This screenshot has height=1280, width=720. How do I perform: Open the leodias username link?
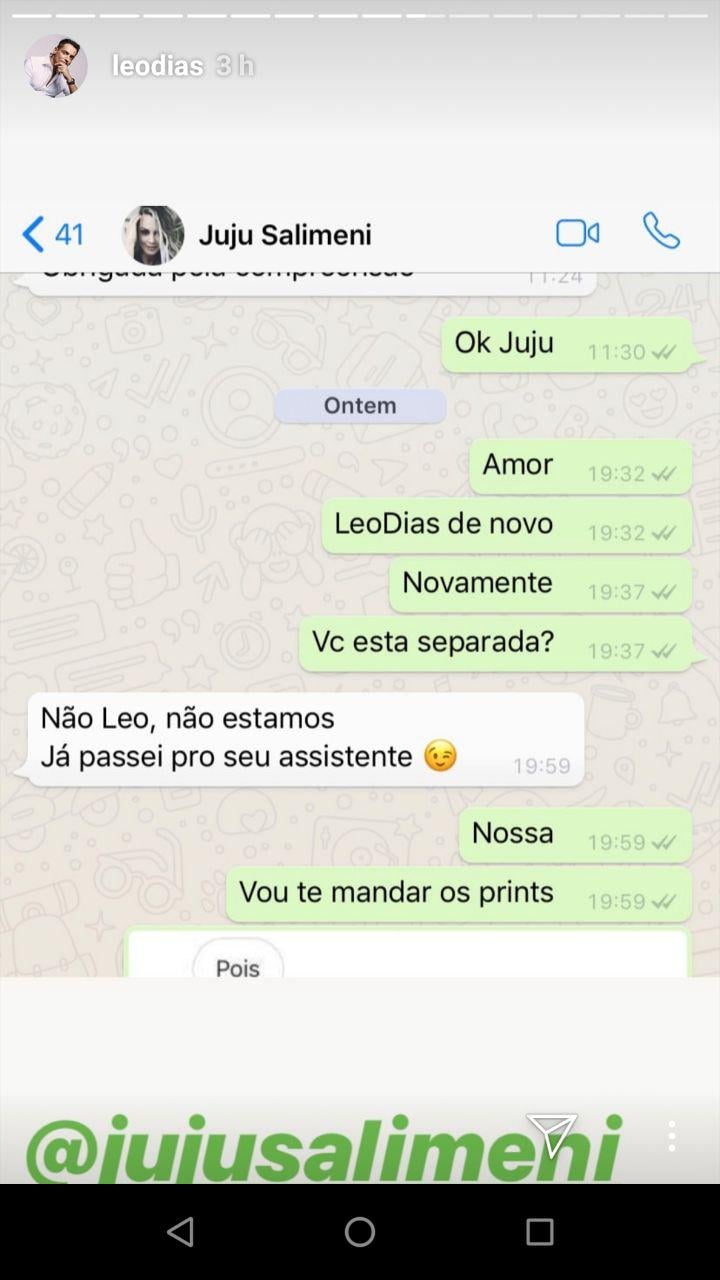click(157, 66)
